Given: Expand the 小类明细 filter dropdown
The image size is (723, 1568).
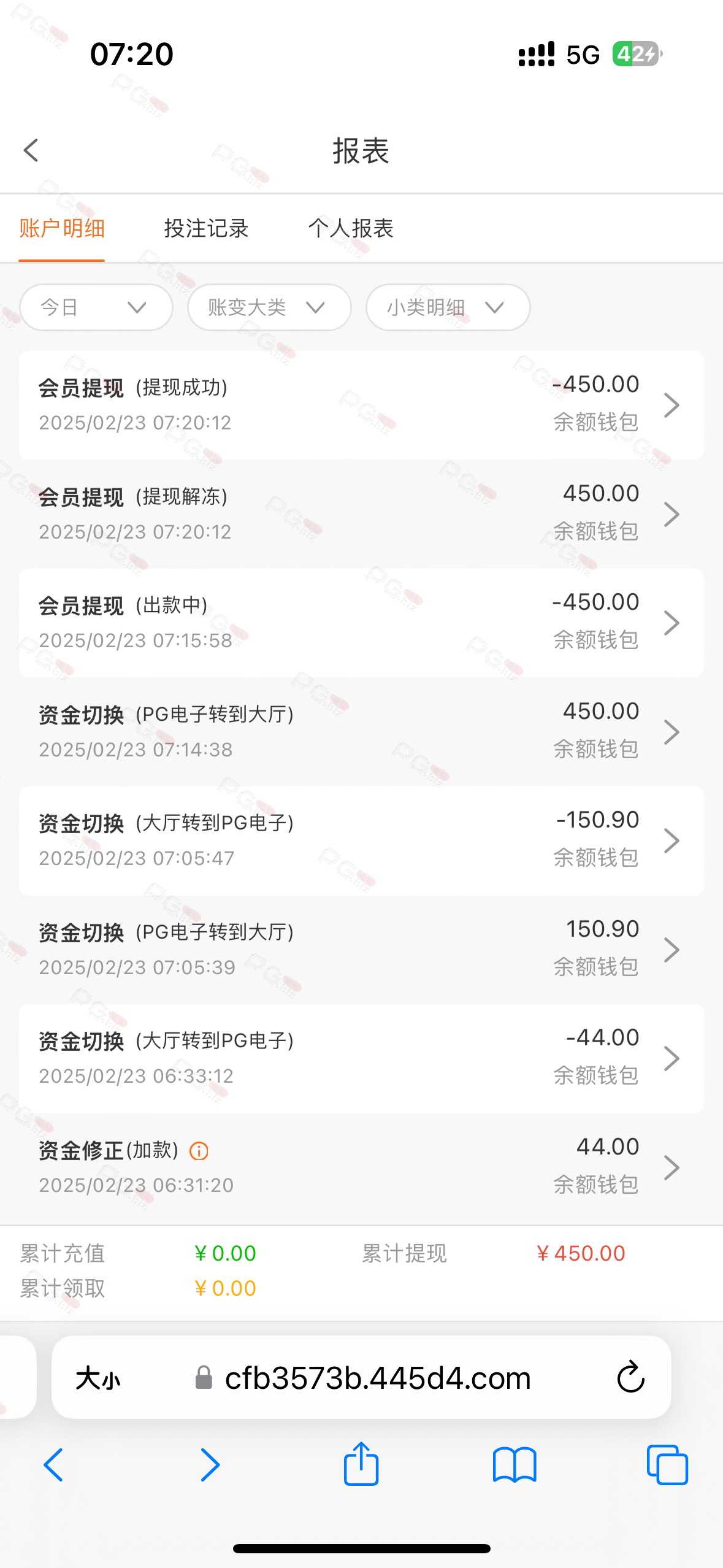Looking at the screenshot, I should click(x=448, y=307).
